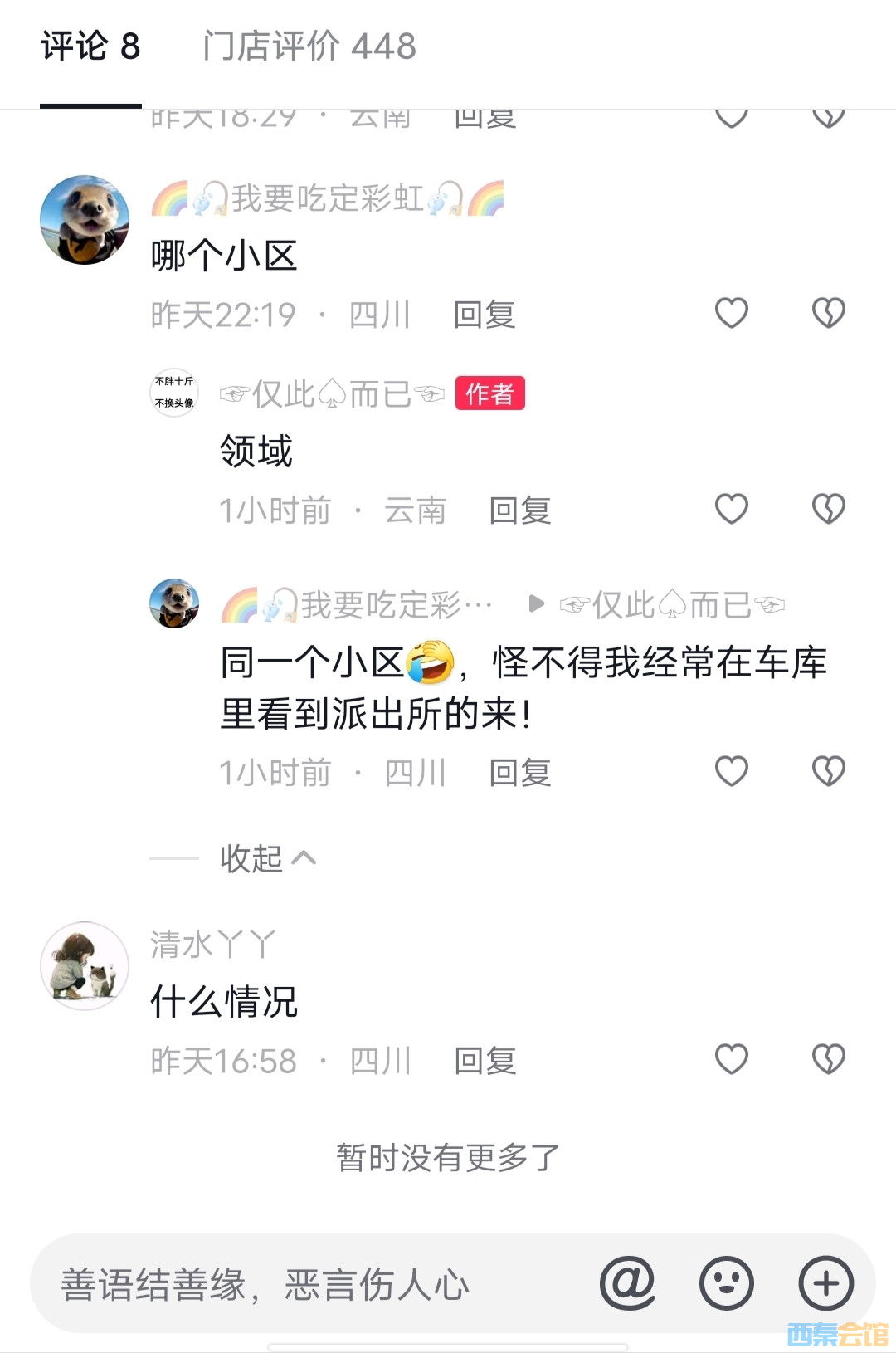Dislike the comment about 同一个小区
This screenshot has height=1353, width=896.
pyautogui.click(x=828, y=771)
